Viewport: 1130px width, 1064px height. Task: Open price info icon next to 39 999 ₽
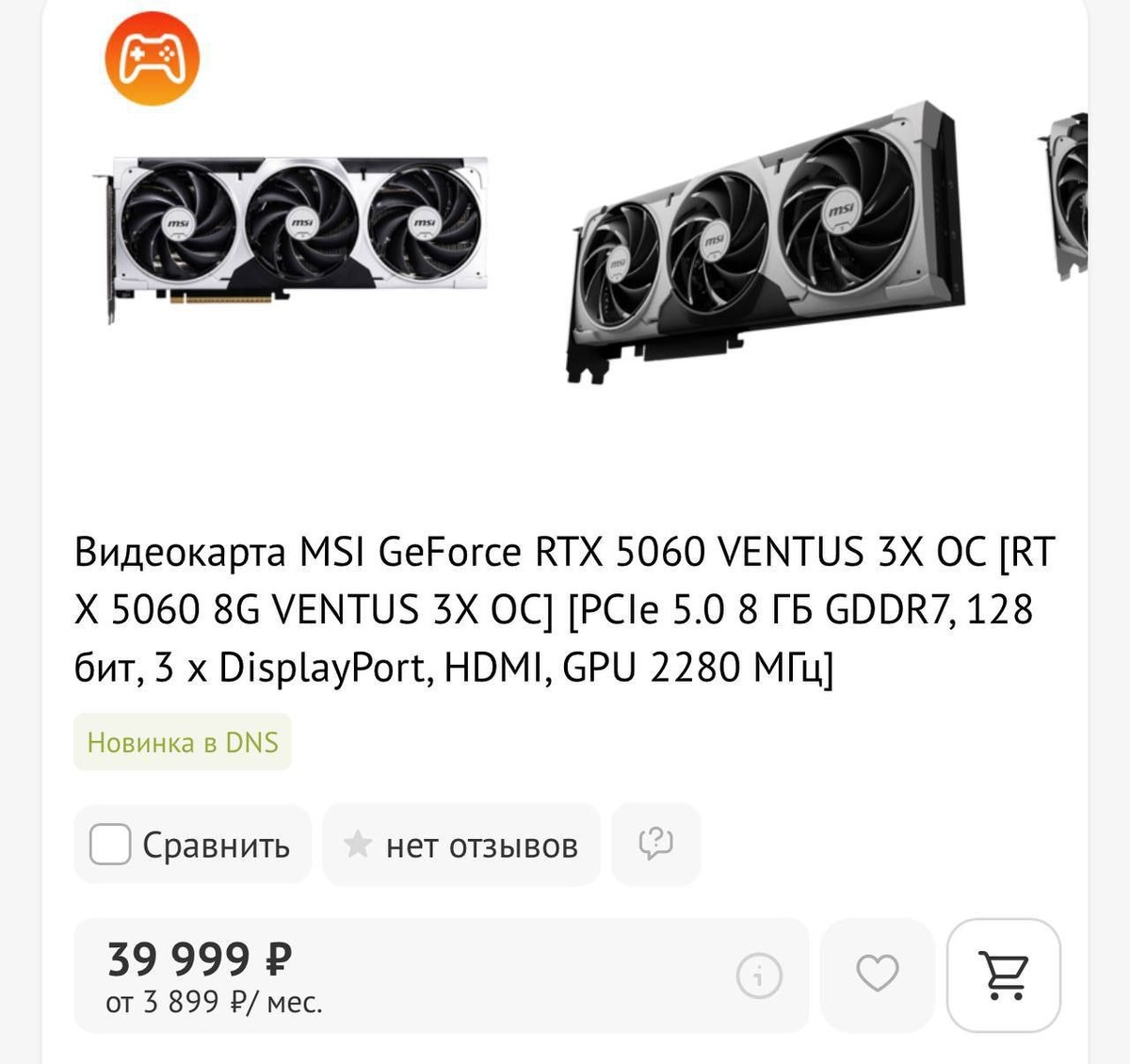pos(759,975)
